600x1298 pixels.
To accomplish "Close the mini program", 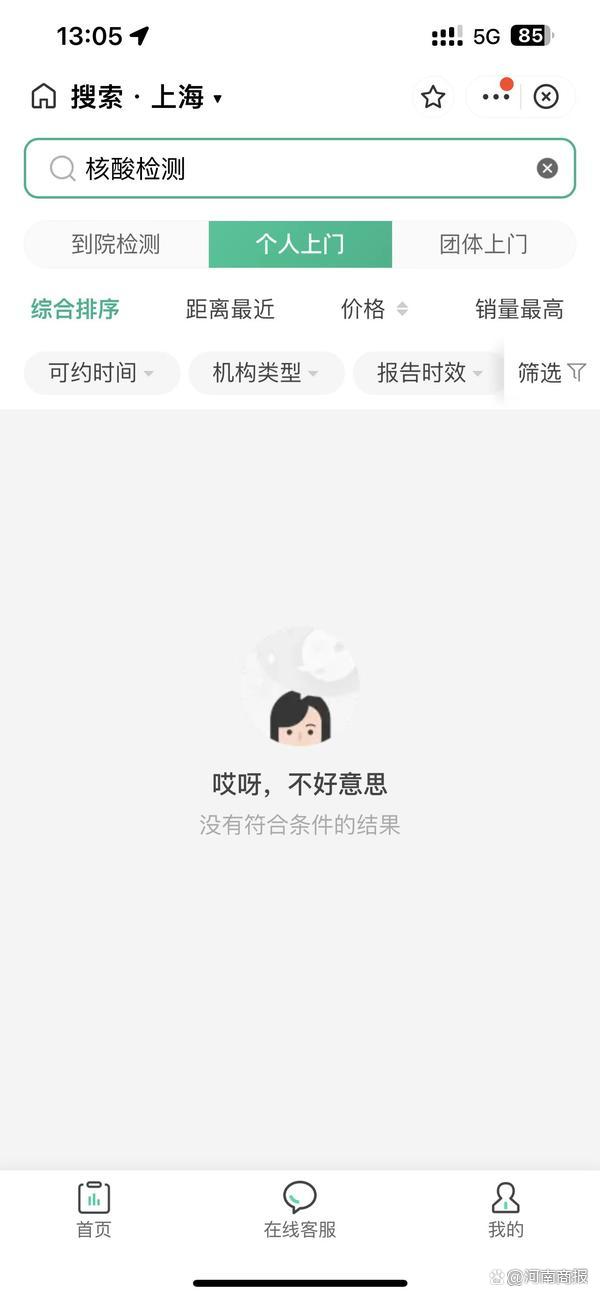I will pos(546,97).
